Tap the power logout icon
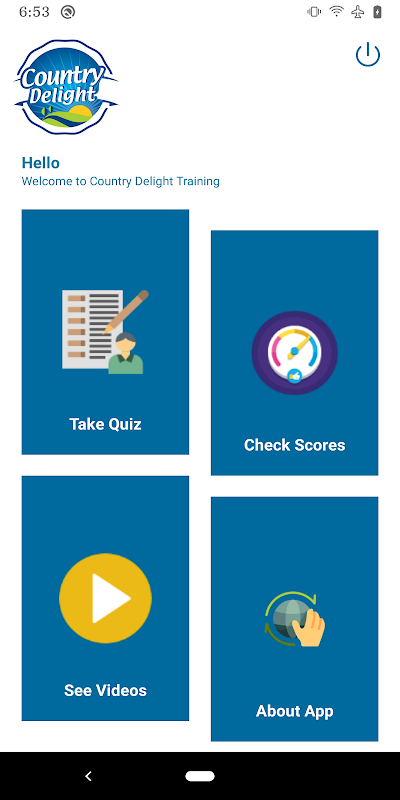The image size is (400, 800). [368, 55]
